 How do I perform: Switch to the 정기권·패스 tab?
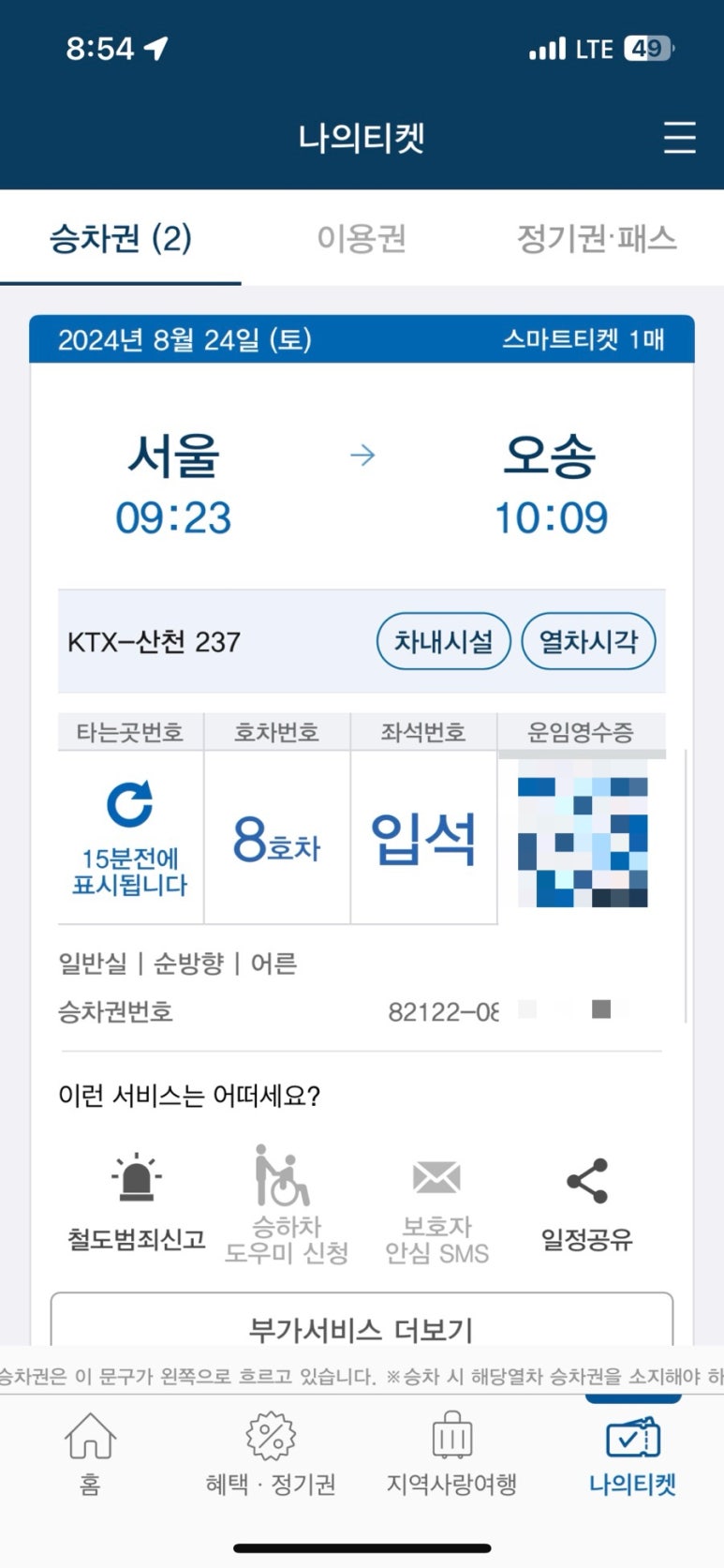(x=597, y=239)
